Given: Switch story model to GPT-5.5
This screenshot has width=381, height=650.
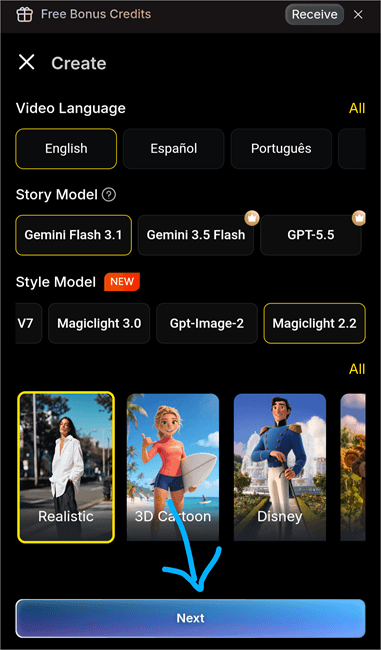Looking at the screenshot, I should click(x=311, y=235).
